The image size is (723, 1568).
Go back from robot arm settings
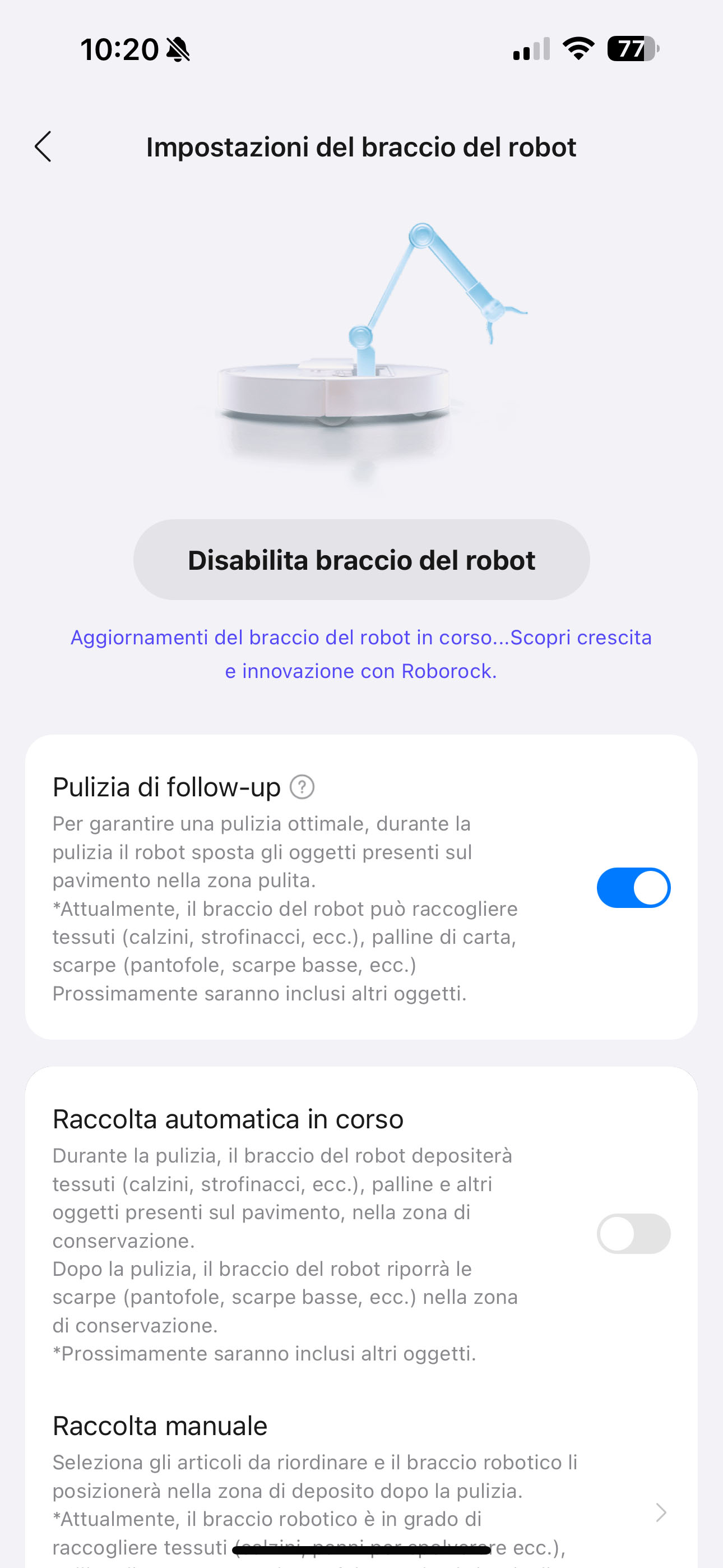43,147
